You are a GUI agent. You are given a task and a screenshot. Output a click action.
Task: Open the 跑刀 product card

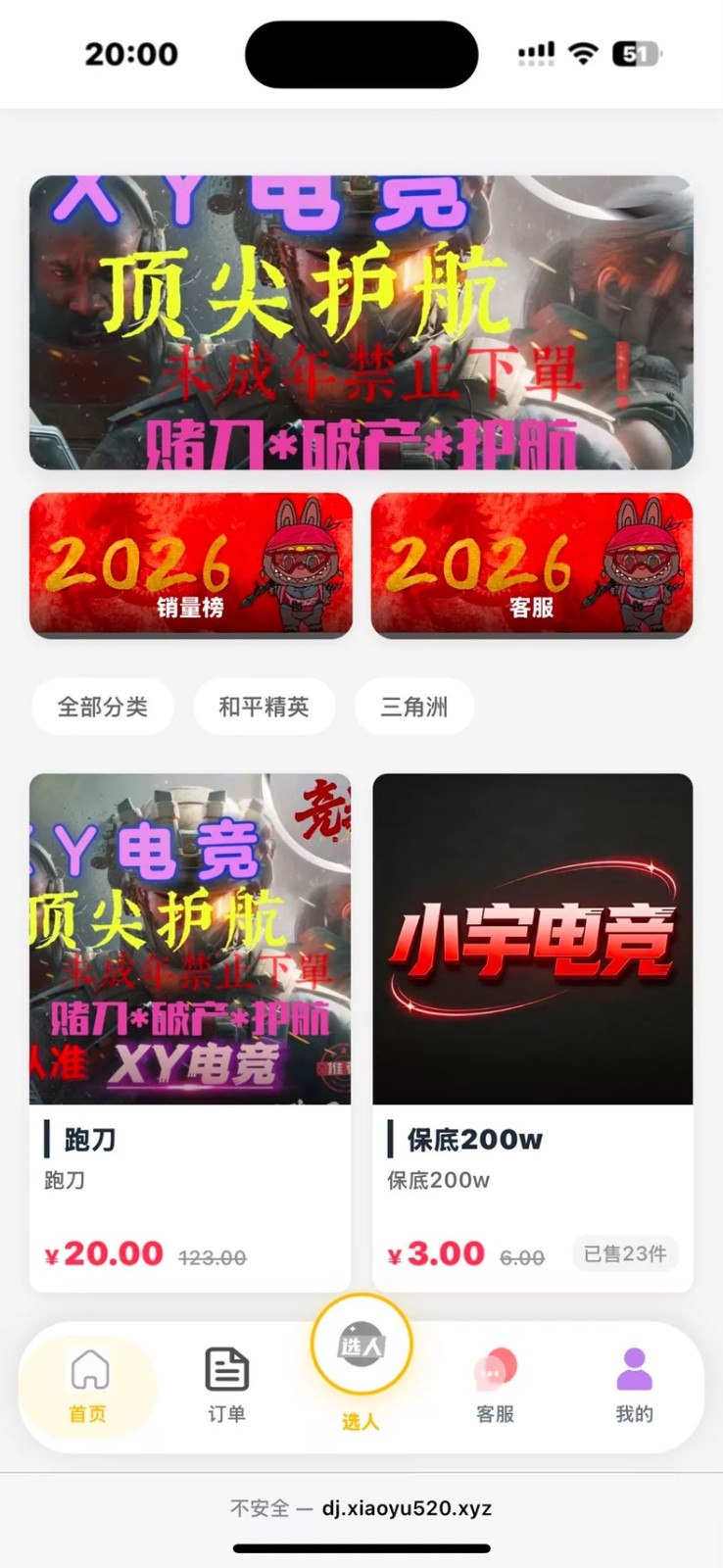(x=190, y=1033)
